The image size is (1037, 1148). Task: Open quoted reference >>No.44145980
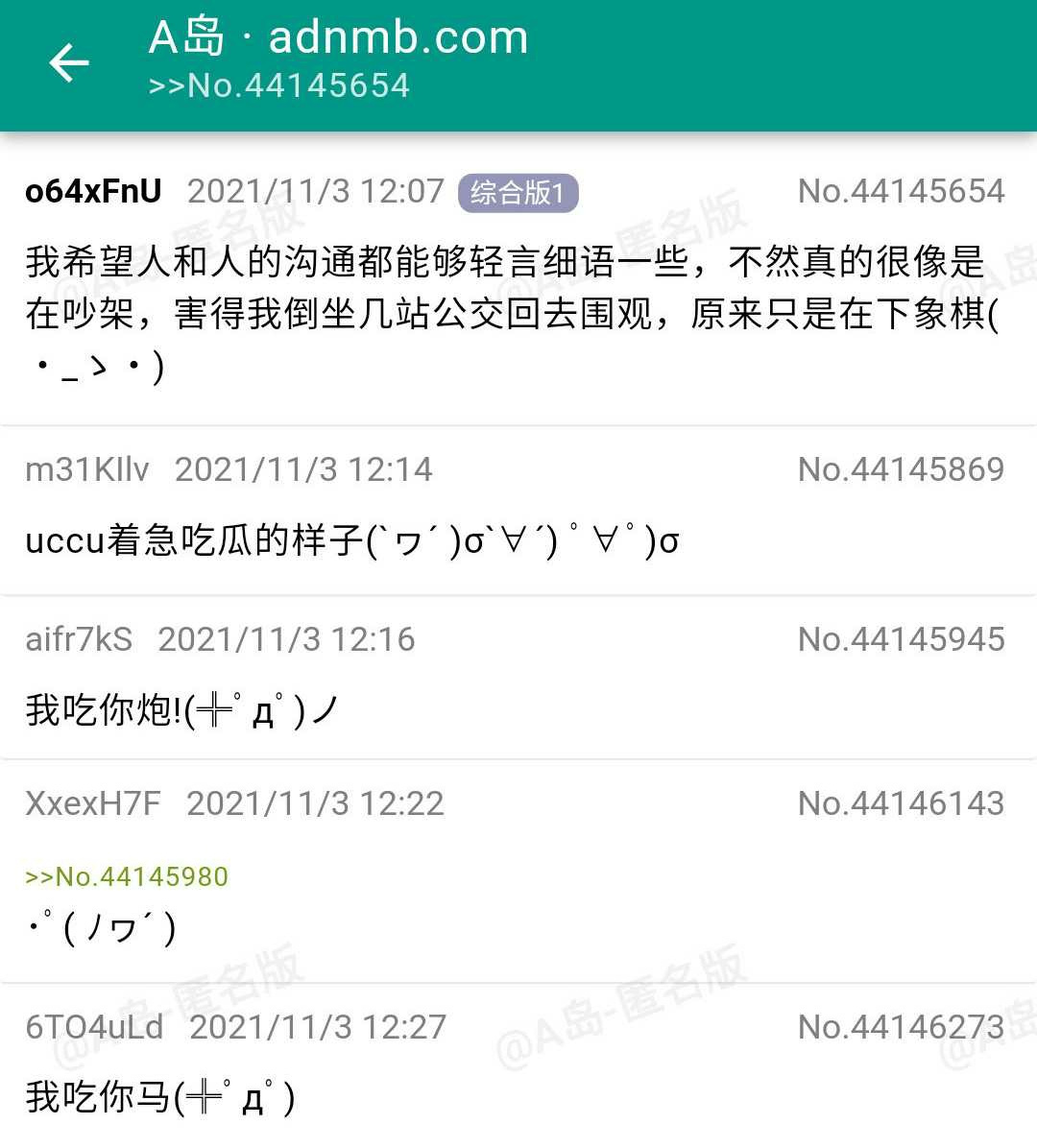click(x=127, y=876)
